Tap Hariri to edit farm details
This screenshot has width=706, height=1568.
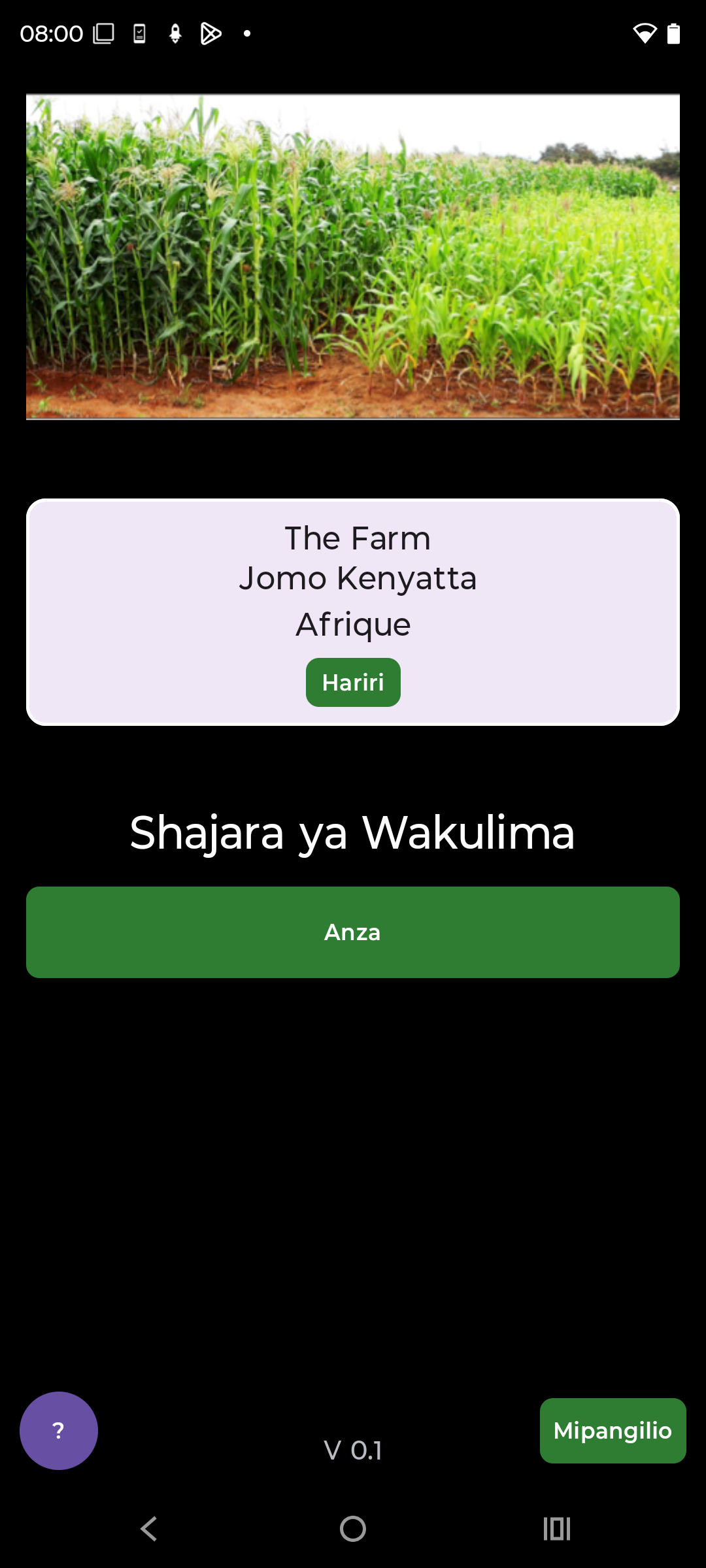click(x=353, y=681)
